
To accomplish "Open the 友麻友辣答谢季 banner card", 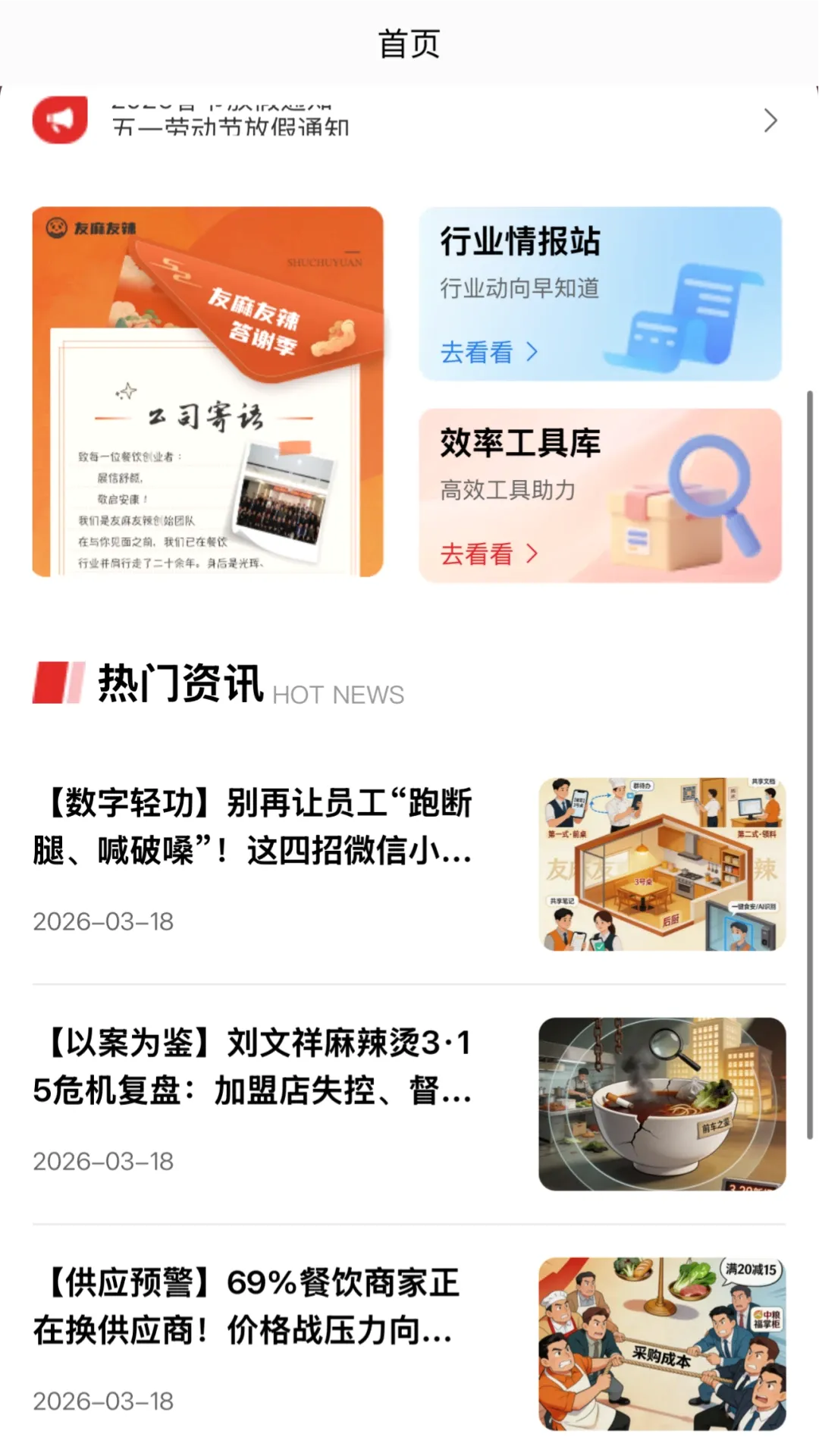I will click(x=208, y=391).
